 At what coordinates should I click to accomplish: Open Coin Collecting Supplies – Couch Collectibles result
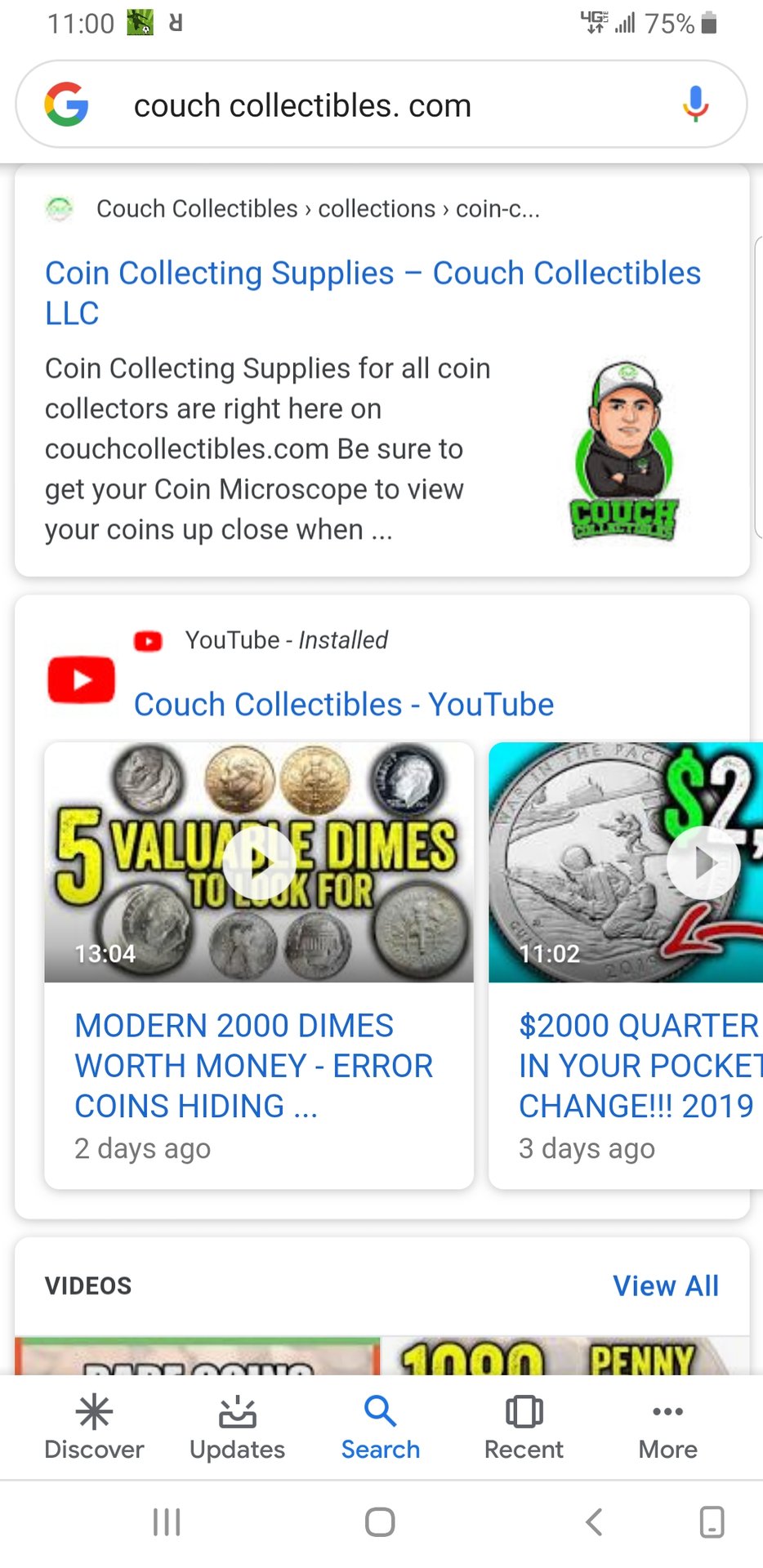[373, 292]
